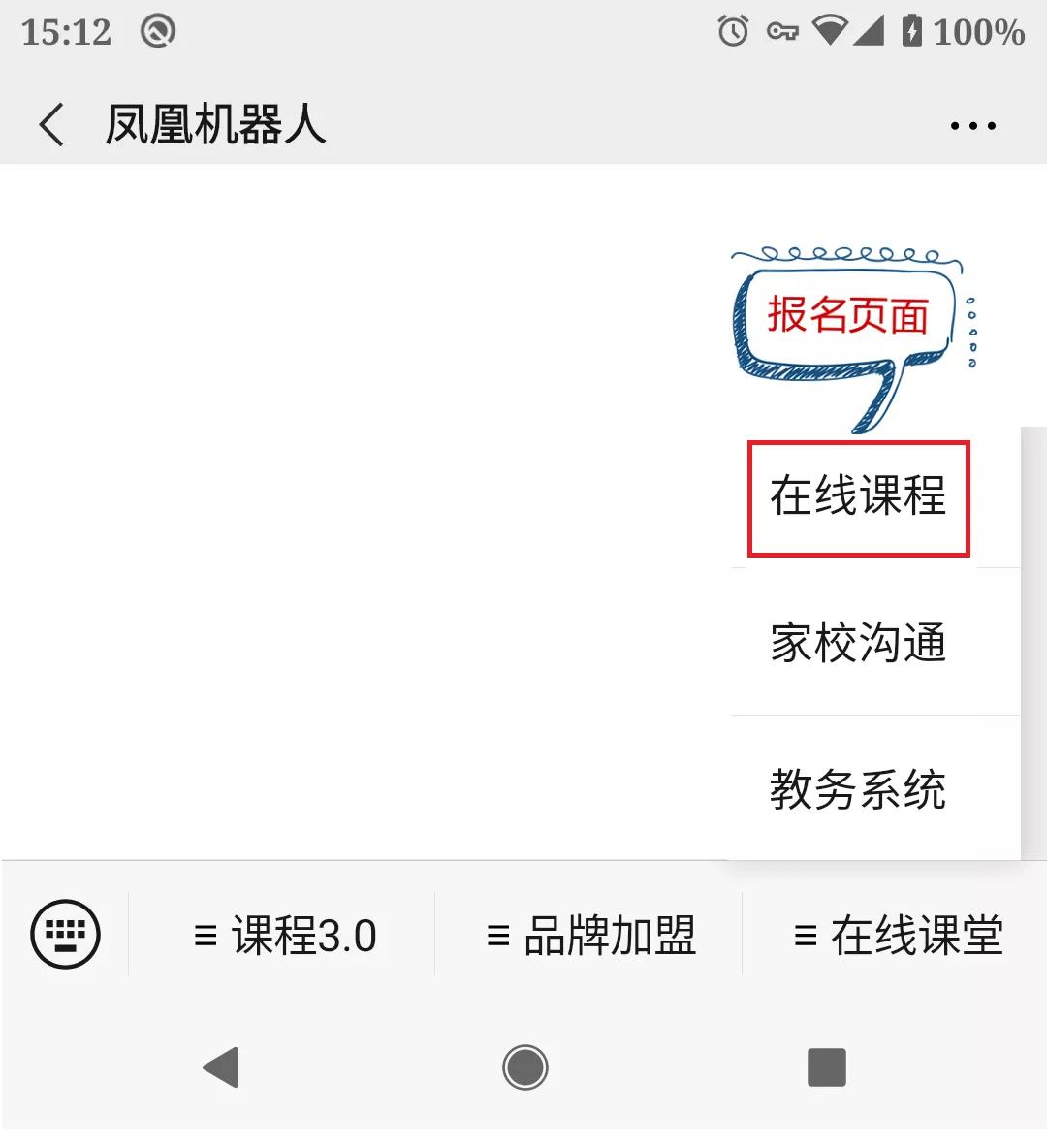The height and width of the screenshot is (1148, 1047).
Task: Expand the 品牌加盟 menu
Action: click(589, 936)
